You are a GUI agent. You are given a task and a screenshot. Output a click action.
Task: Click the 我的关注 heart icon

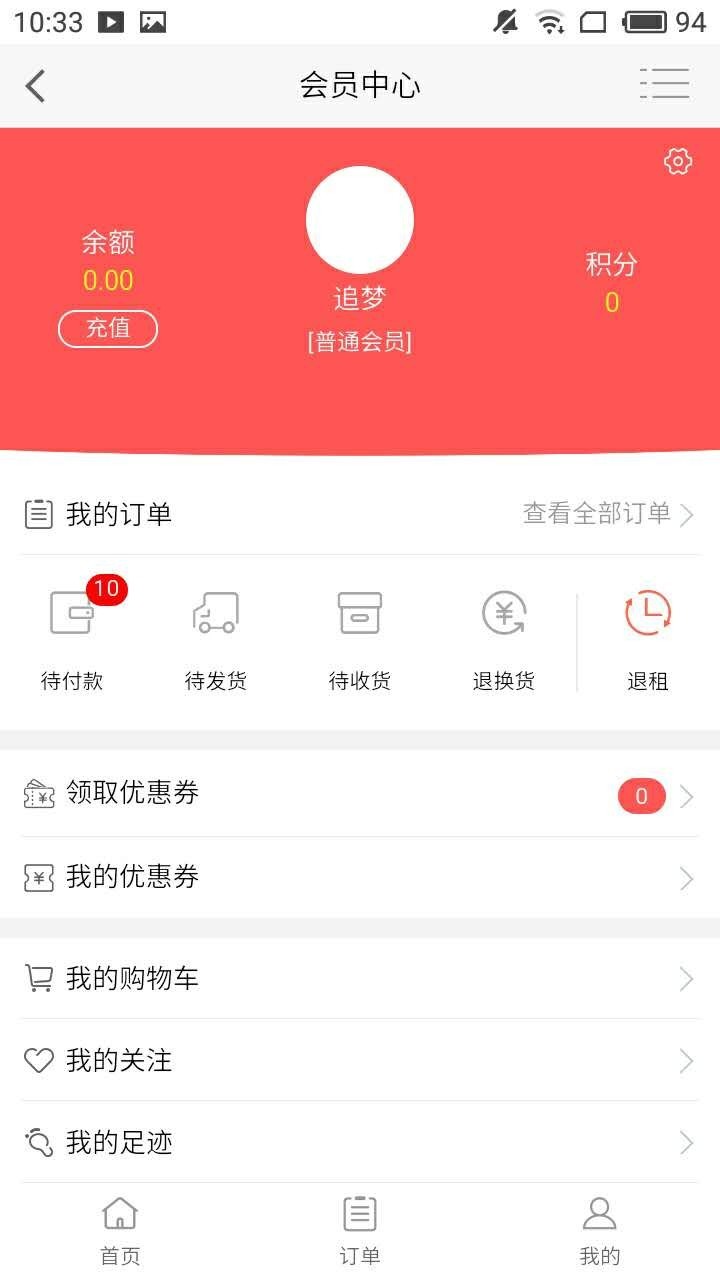click(38, 1061)
